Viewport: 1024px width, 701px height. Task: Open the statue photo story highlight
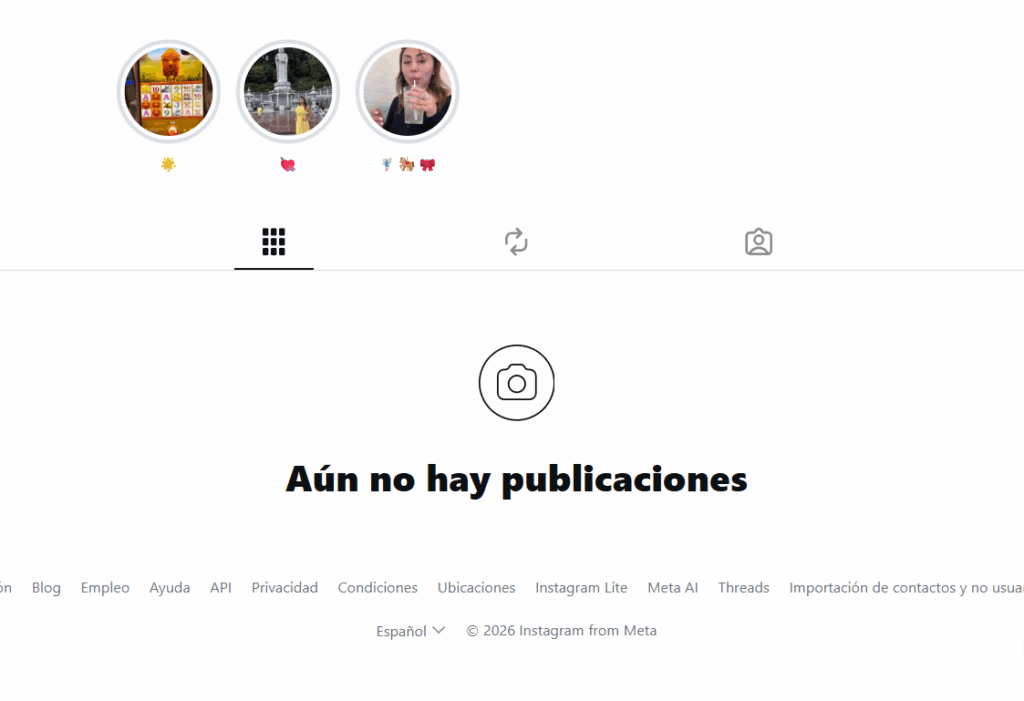tap(288, 92)
